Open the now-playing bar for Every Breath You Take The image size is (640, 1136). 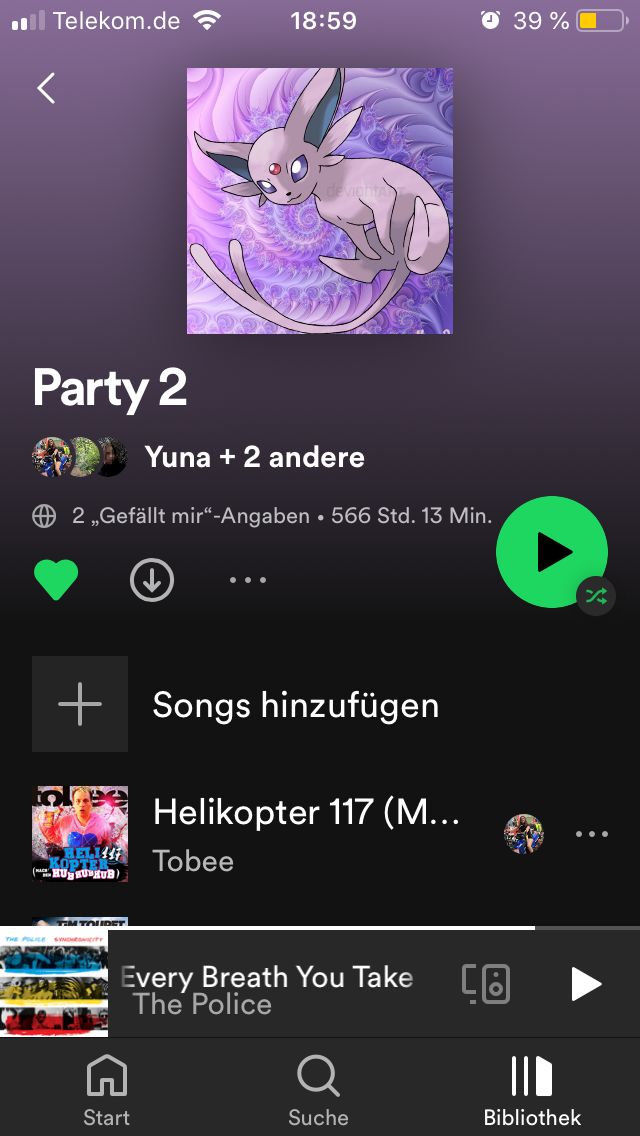[270, 989]
